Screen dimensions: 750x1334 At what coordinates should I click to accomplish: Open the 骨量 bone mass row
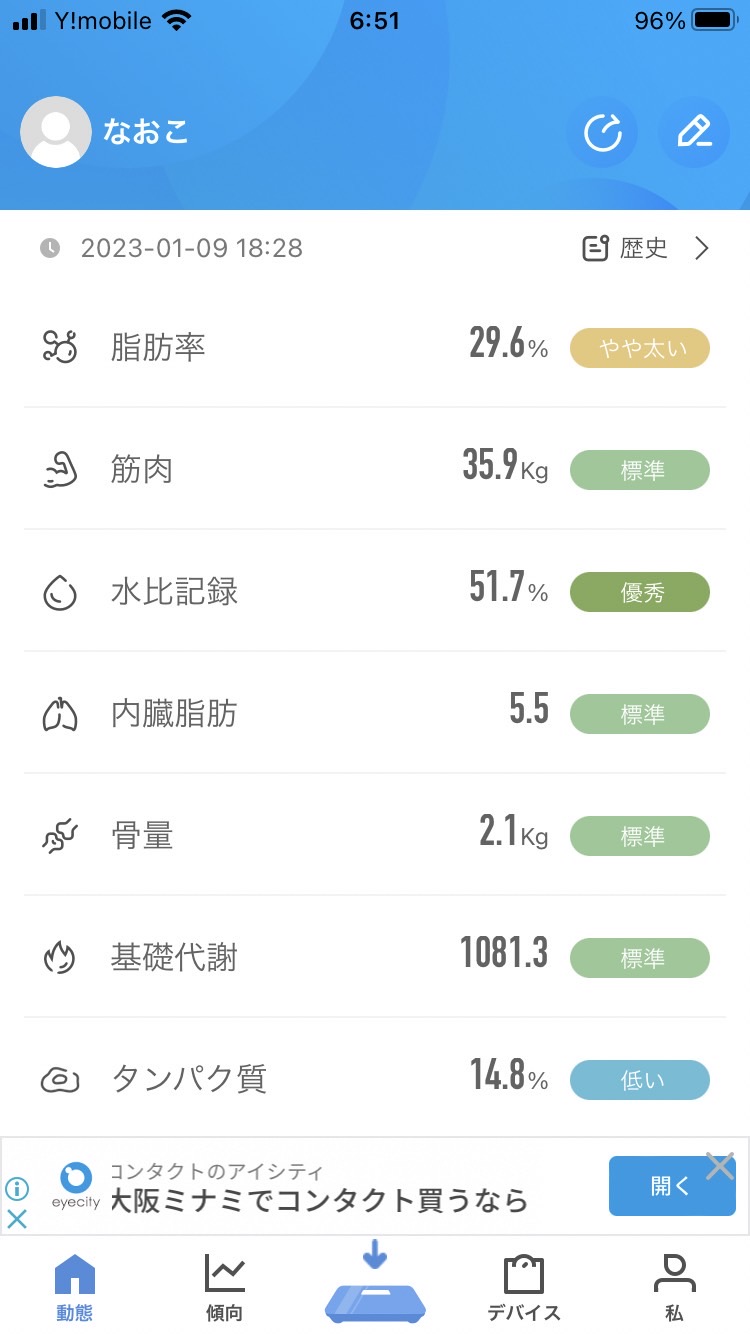(375, 835)
